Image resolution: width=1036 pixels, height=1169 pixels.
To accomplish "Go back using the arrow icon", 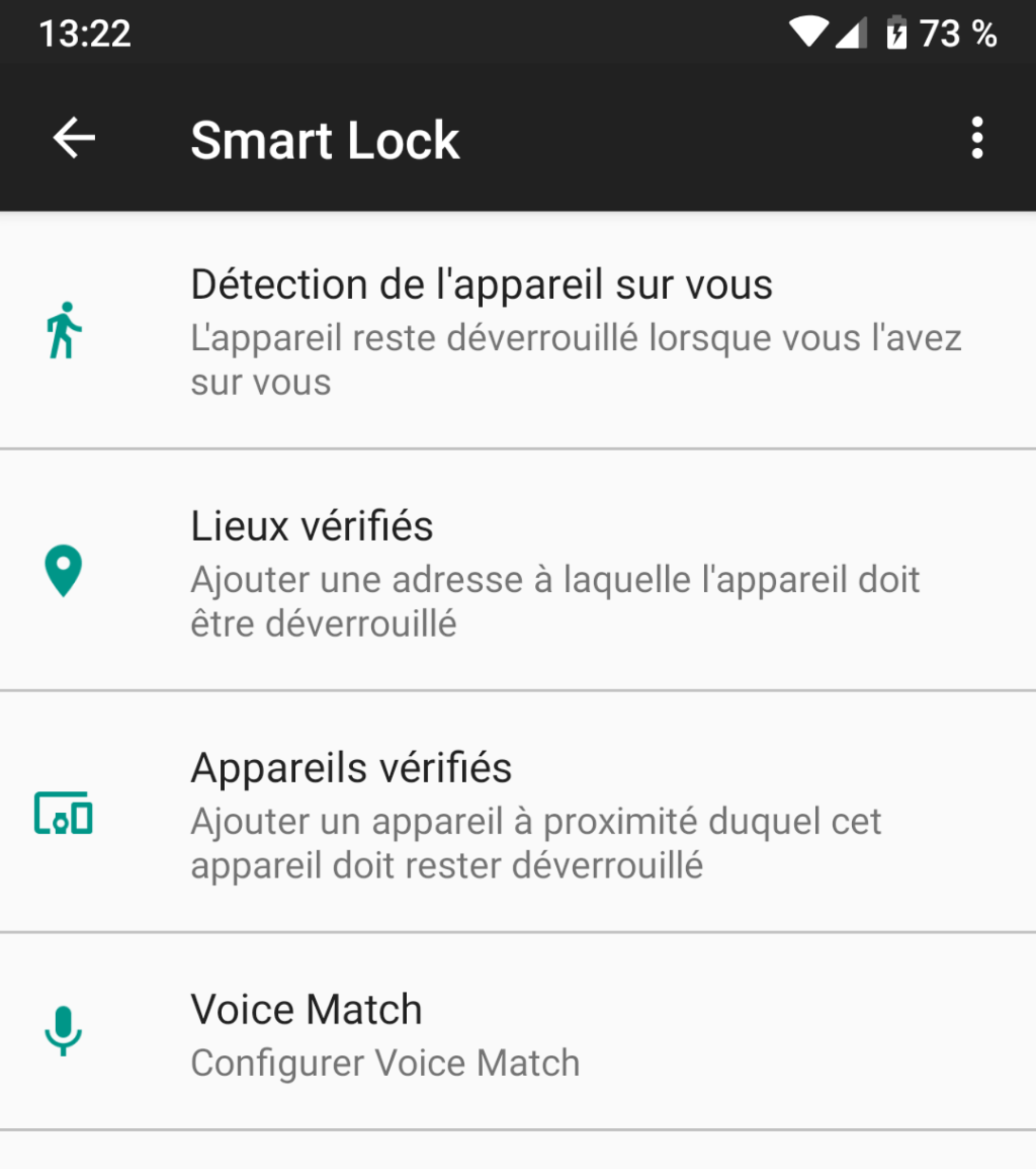I will click(x=74, y=138).
